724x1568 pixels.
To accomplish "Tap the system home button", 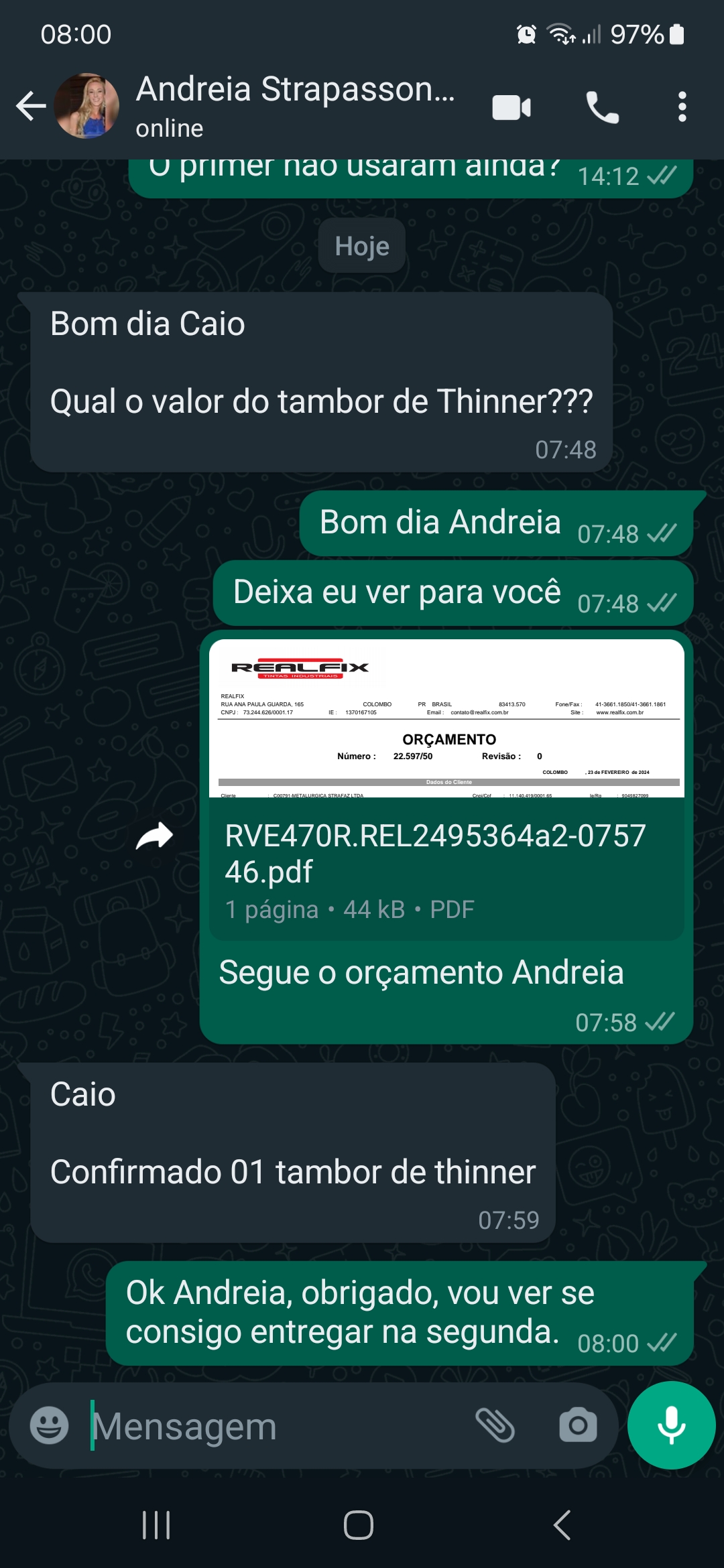I will pyautogui.click(x=359, y=1526).
